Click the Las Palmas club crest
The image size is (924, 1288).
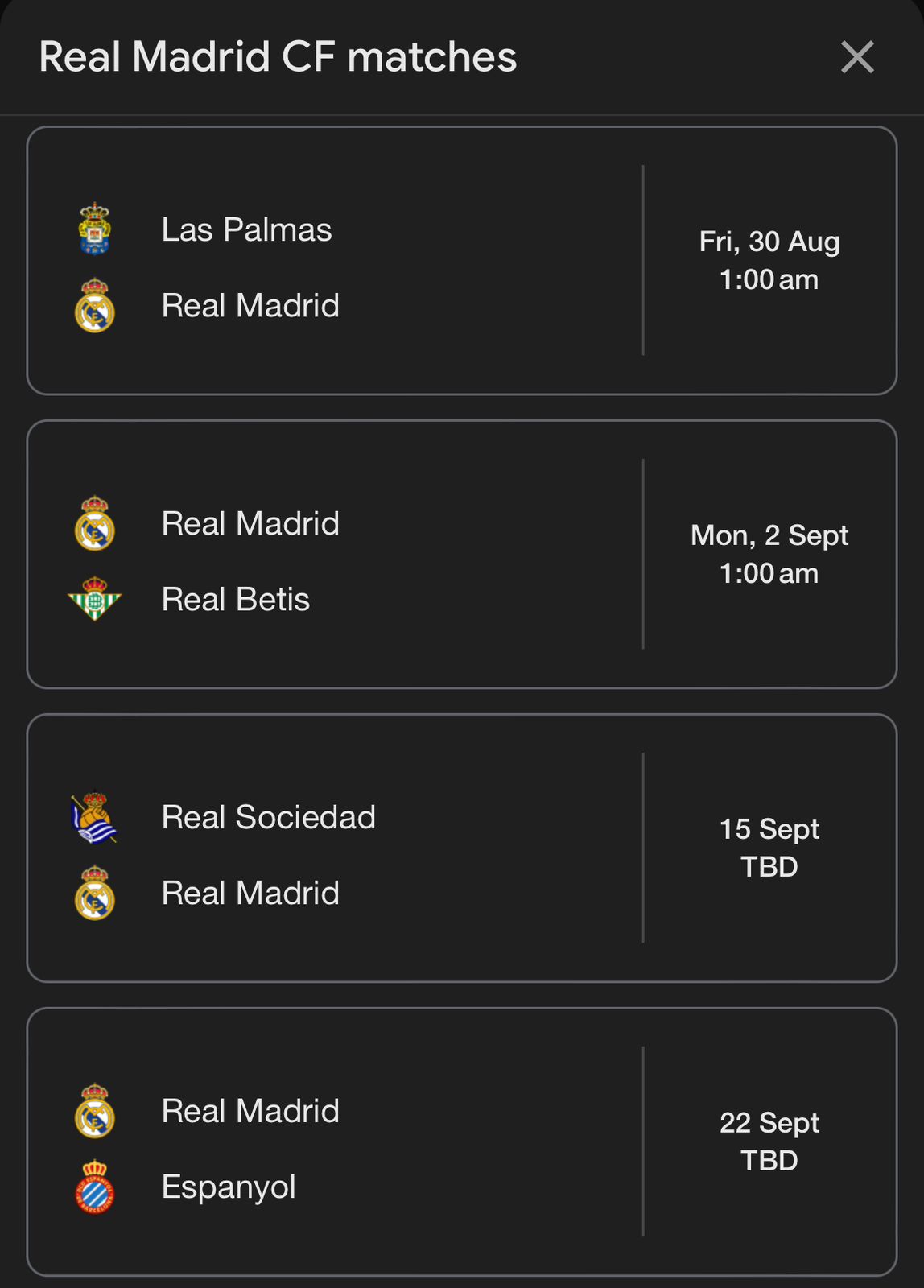94,230
